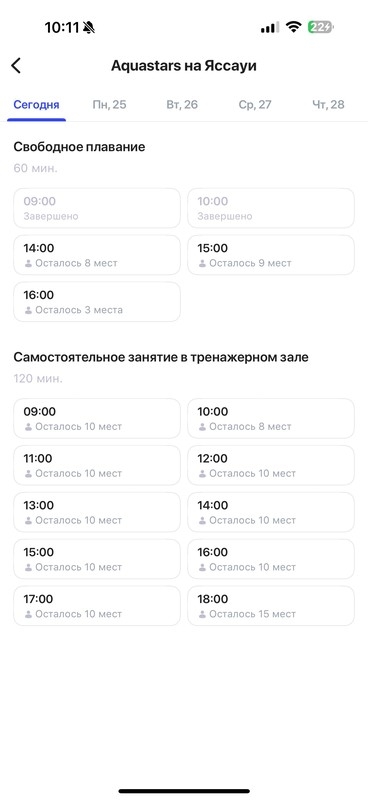Choose the 13:00 gym session slot
Image resolution: width=368 pixels, height=800 pixels.
tap(97, 512)
